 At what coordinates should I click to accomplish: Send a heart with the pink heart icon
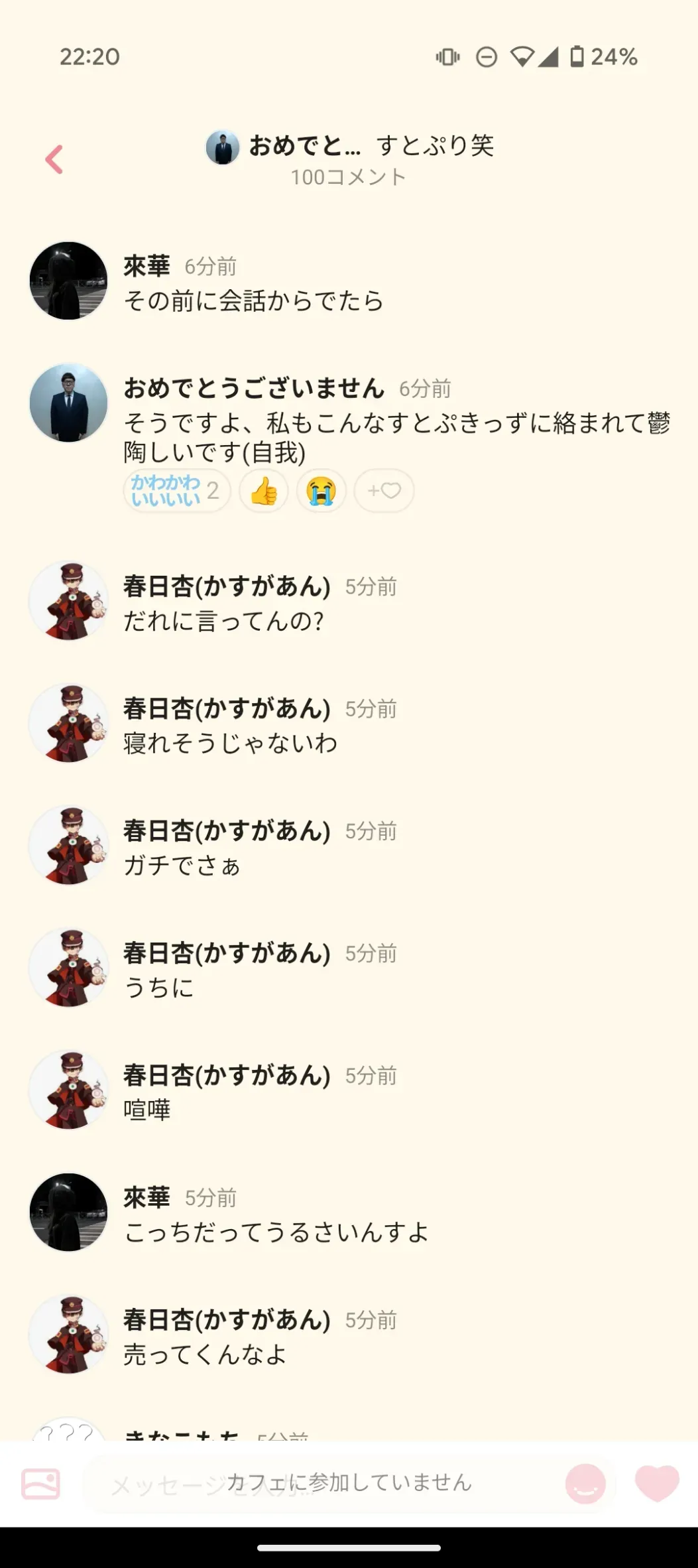[x=657, y=1482]
